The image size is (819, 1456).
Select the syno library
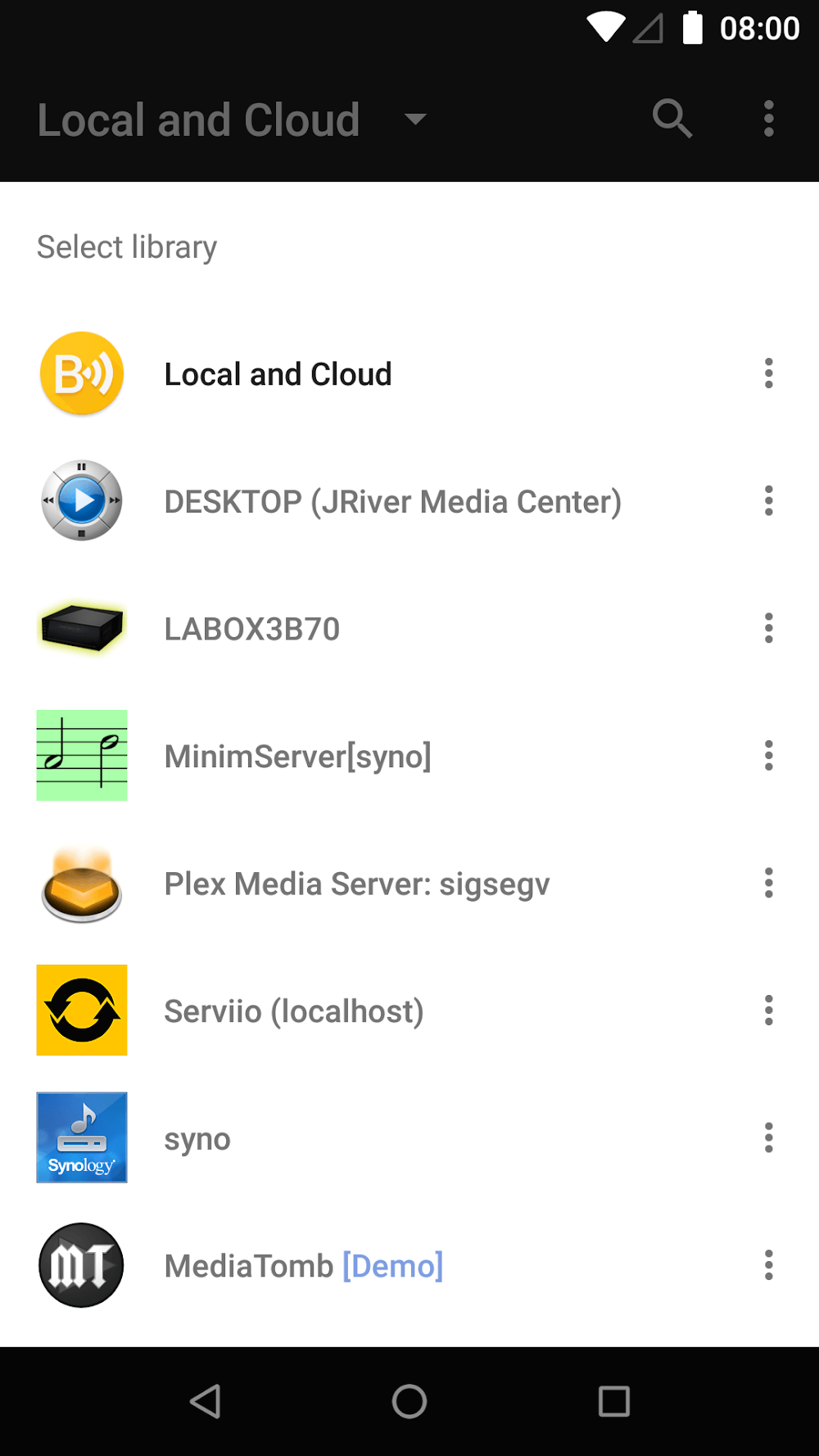[x=197, y=1138]
